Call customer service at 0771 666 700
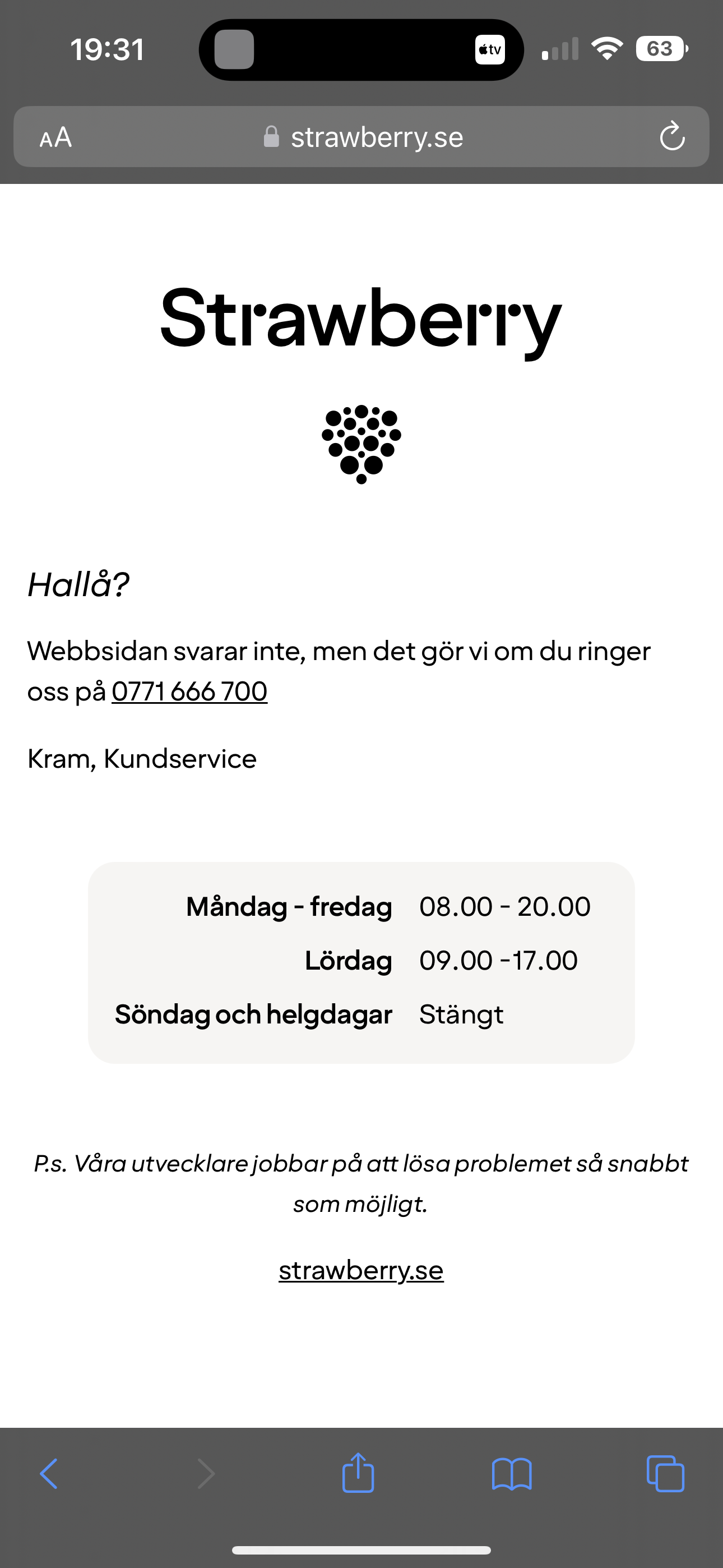 pyautogui.click(x=189, y=691)
